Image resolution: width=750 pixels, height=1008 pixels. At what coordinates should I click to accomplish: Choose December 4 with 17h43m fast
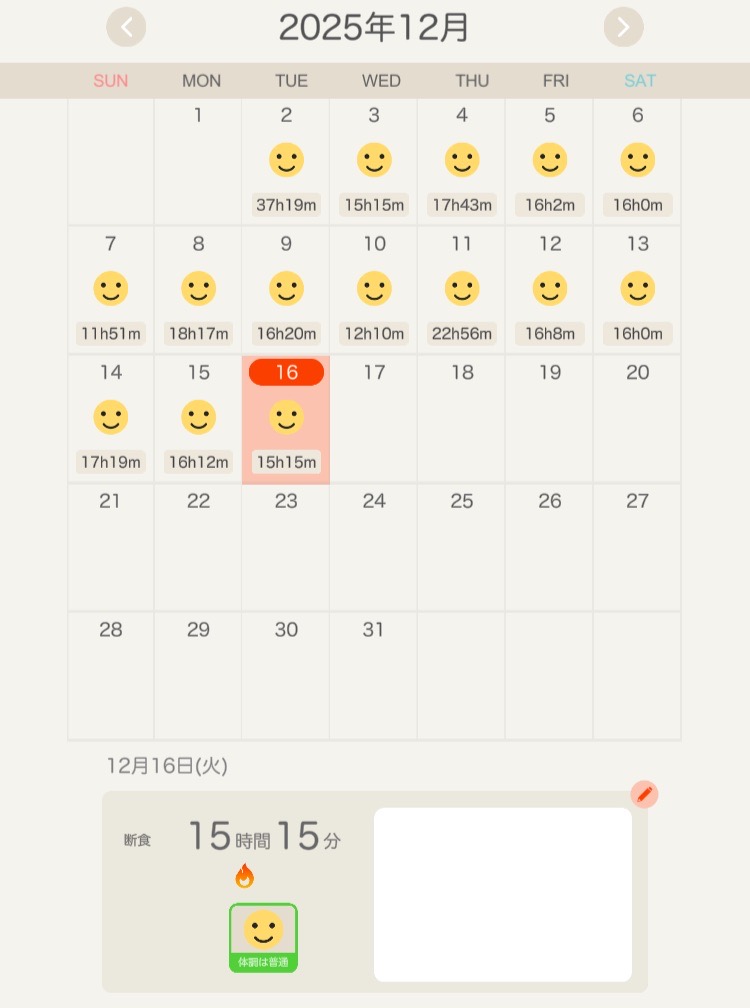point(461,162)
